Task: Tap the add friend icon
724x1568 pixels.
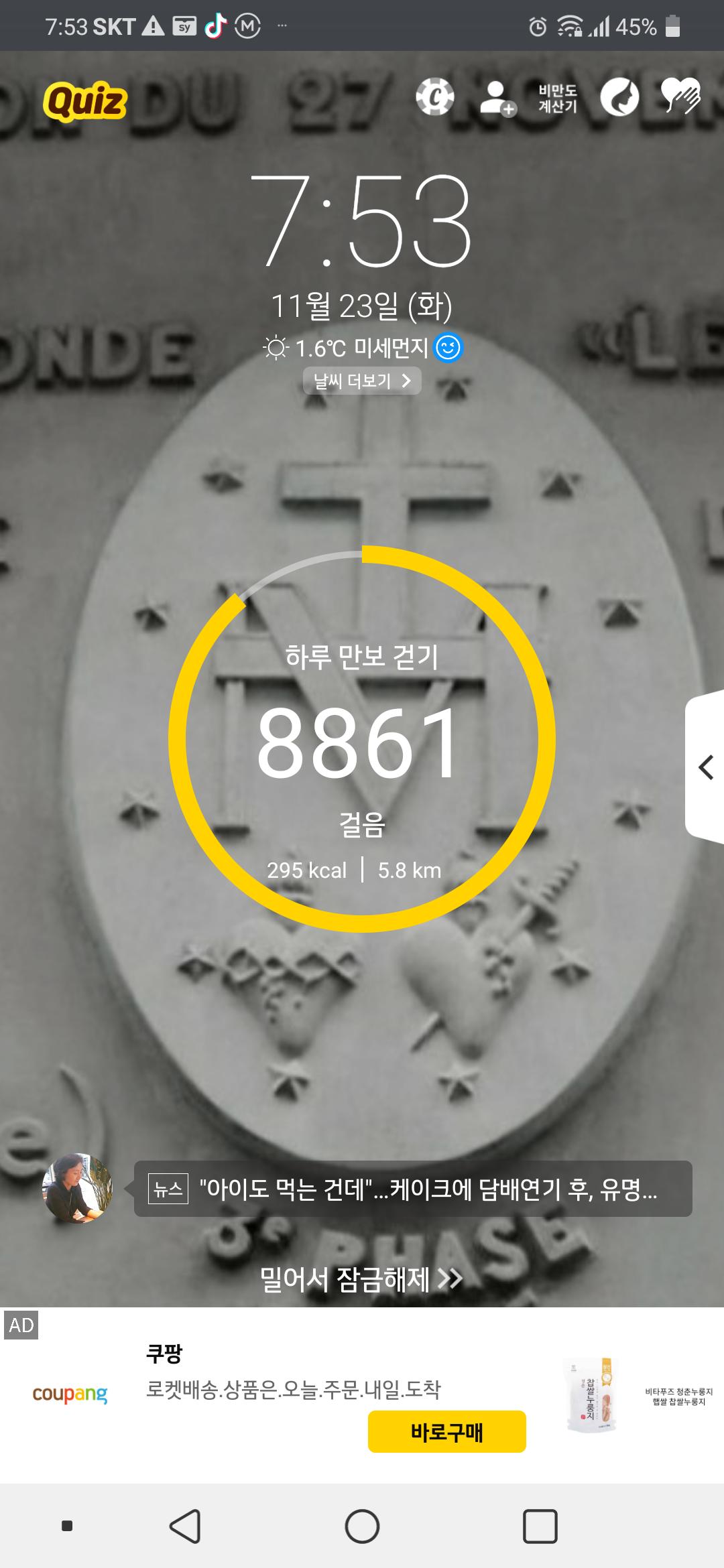Action: (497, 99)
